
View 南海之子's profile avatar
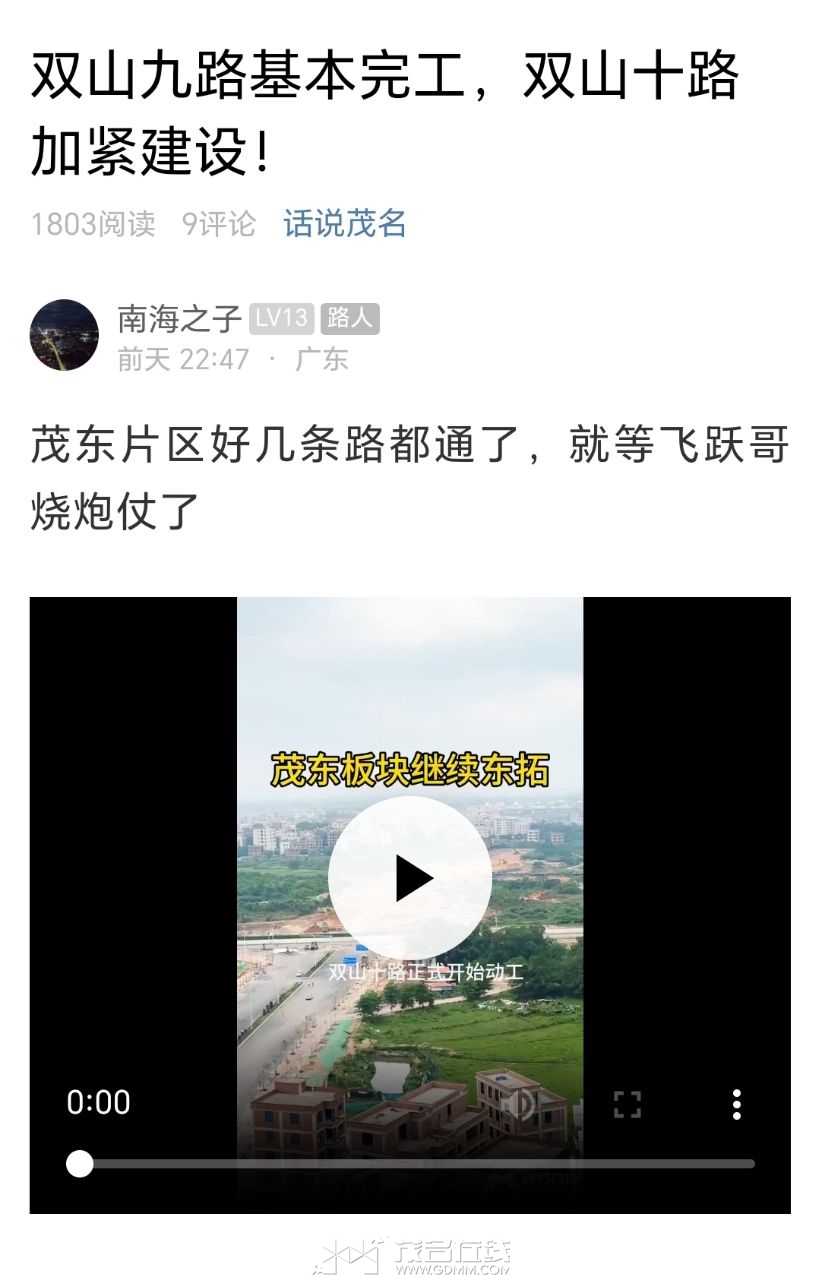pyautogui.click(x=65, y=336)
